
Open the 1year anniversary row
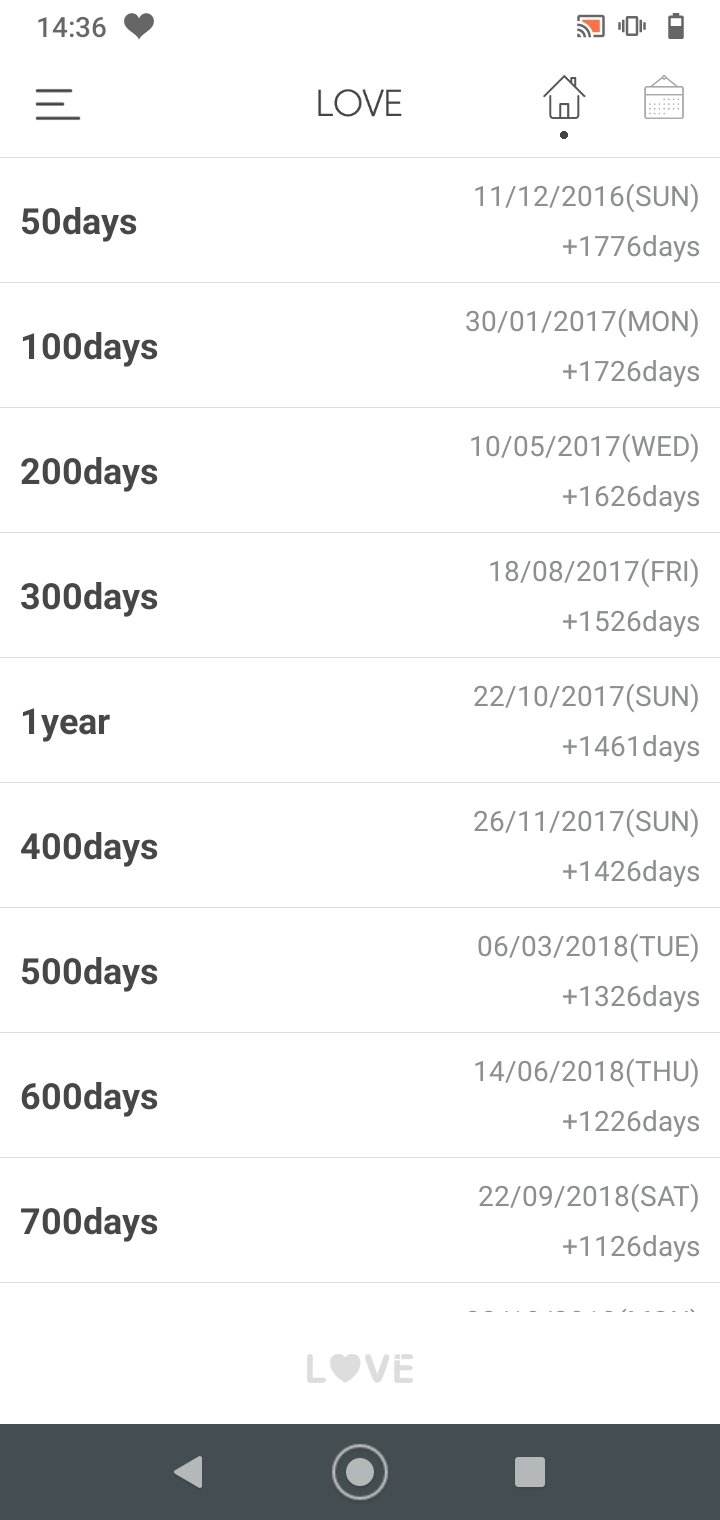pyautogui.click(x=360, y=721)
